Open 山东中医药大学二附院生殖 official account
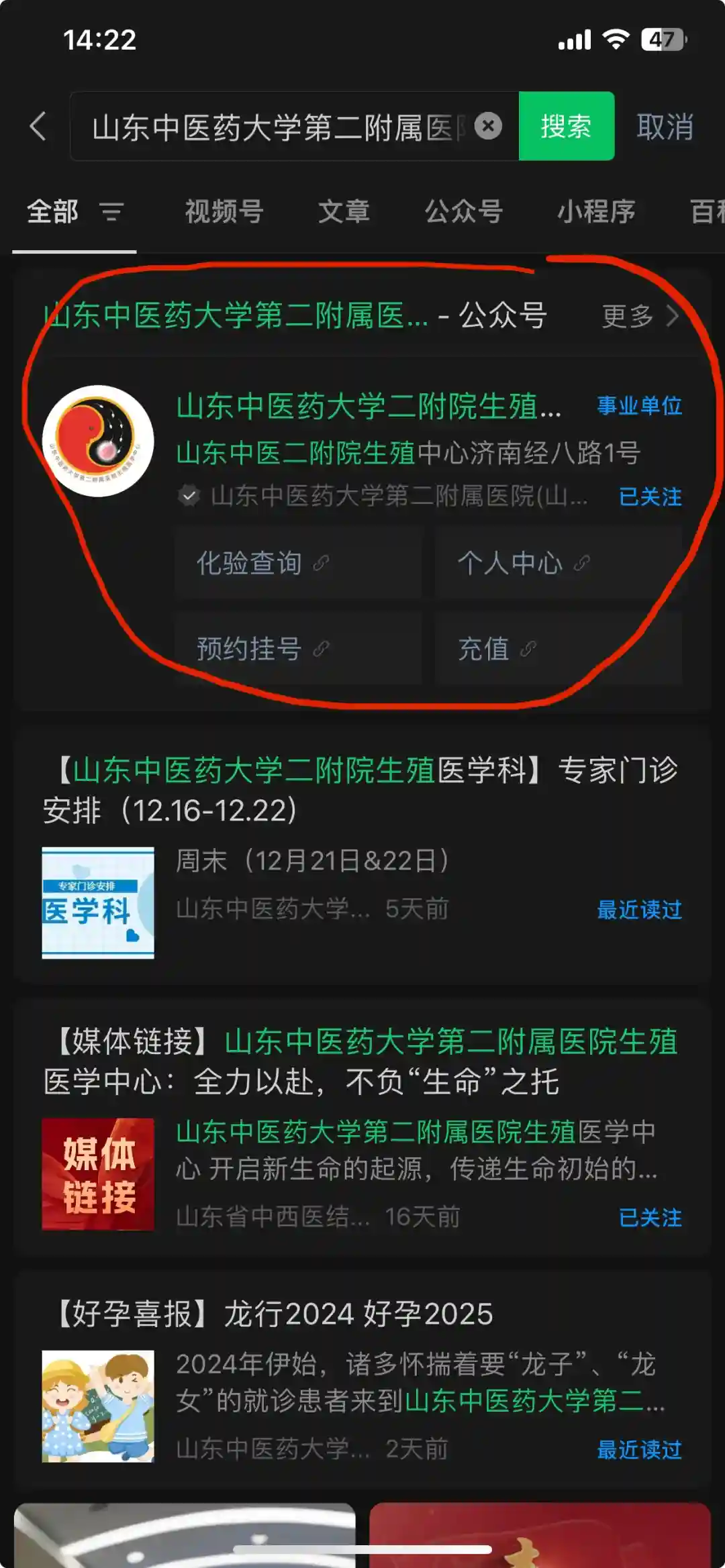 368,407
